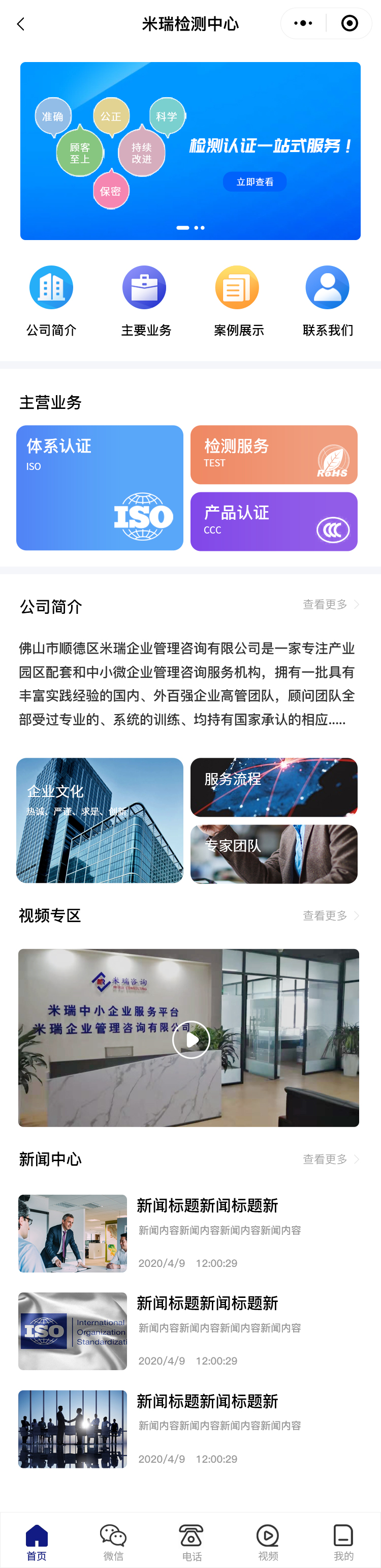View more in 公司简介 section
The image size is (381, 1568).
[331, 604]
